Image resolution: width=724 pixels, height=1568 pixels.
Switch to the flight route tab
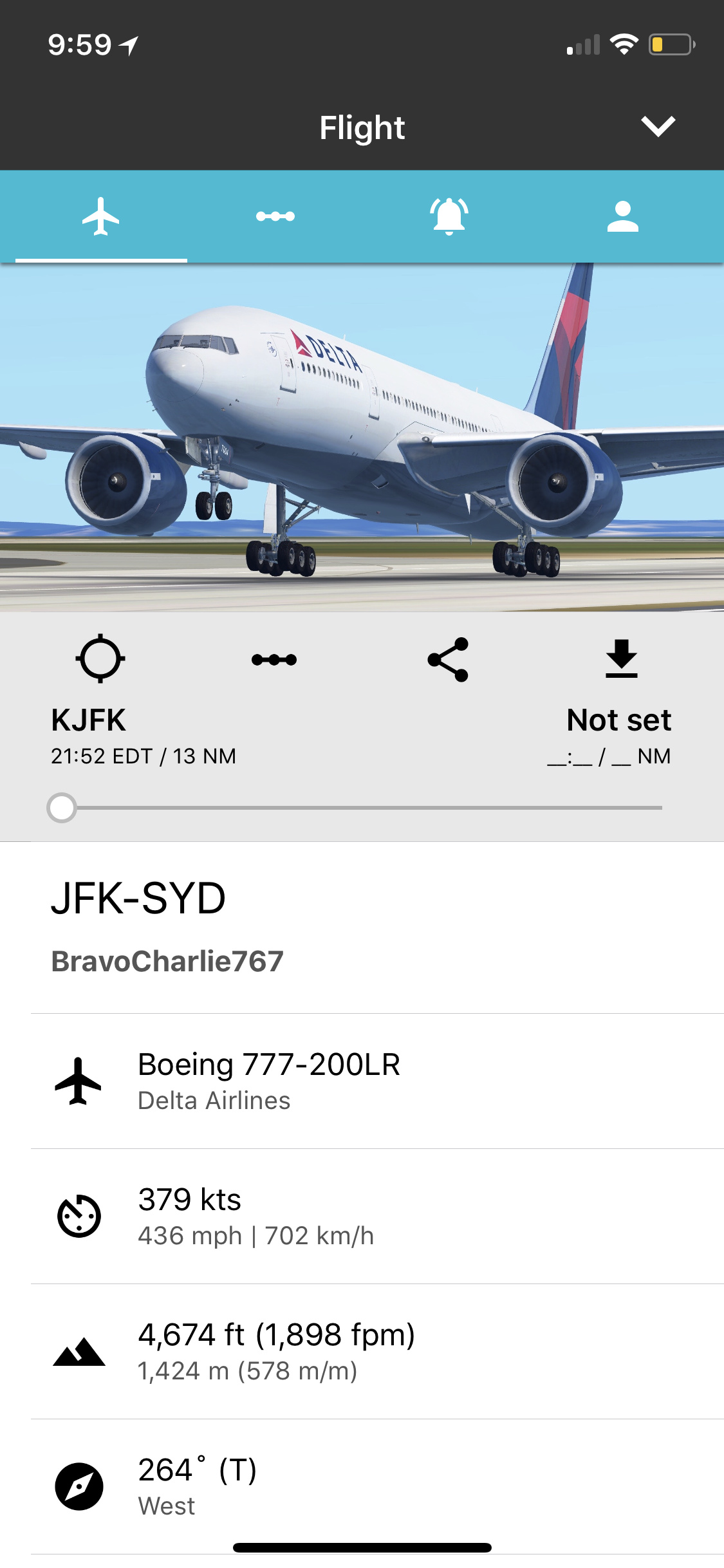coord(275,217)
